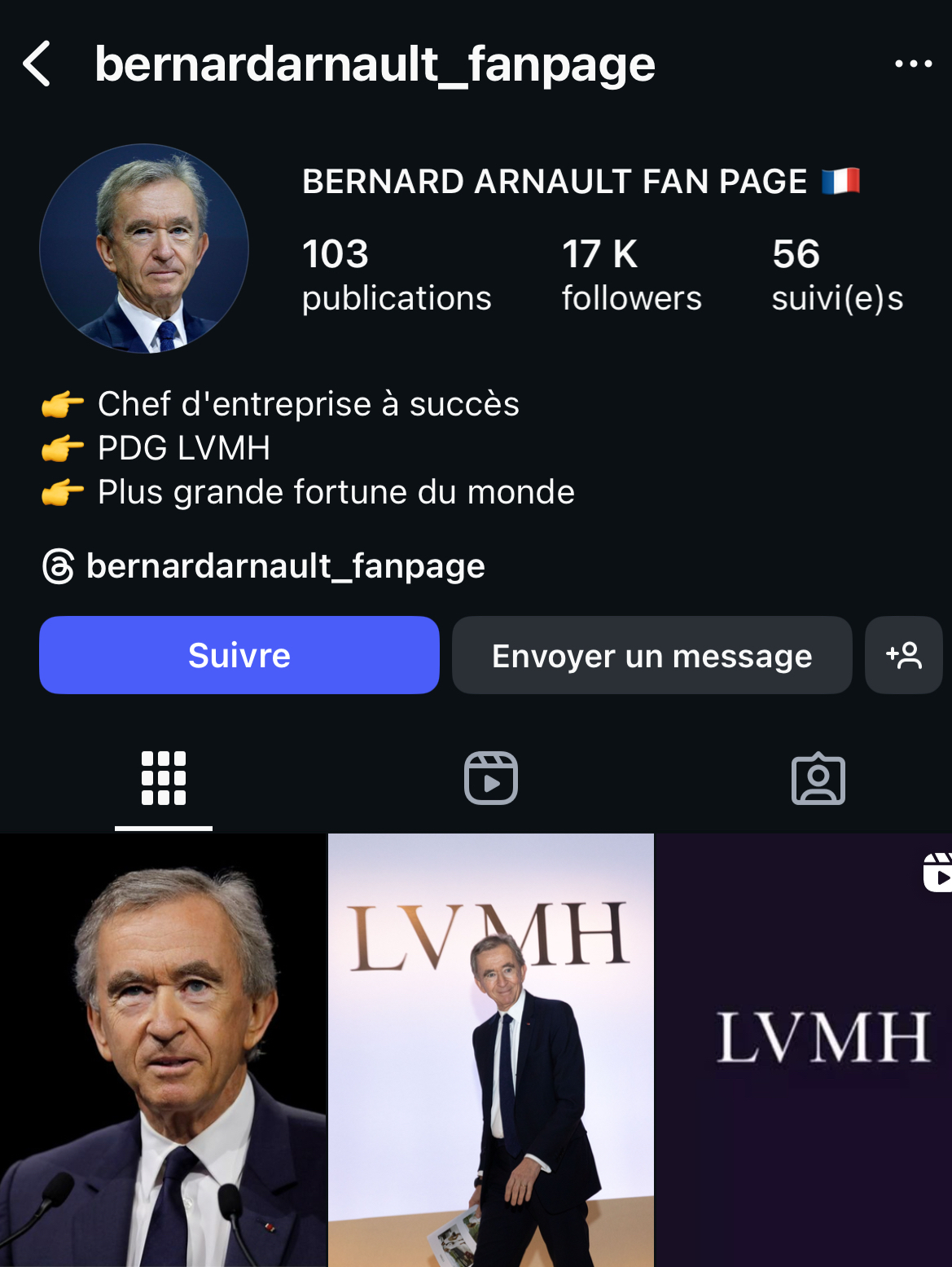Open the dark LVMH reel post
Screen dimensions: 952x1267
(x=803, y=1049)
